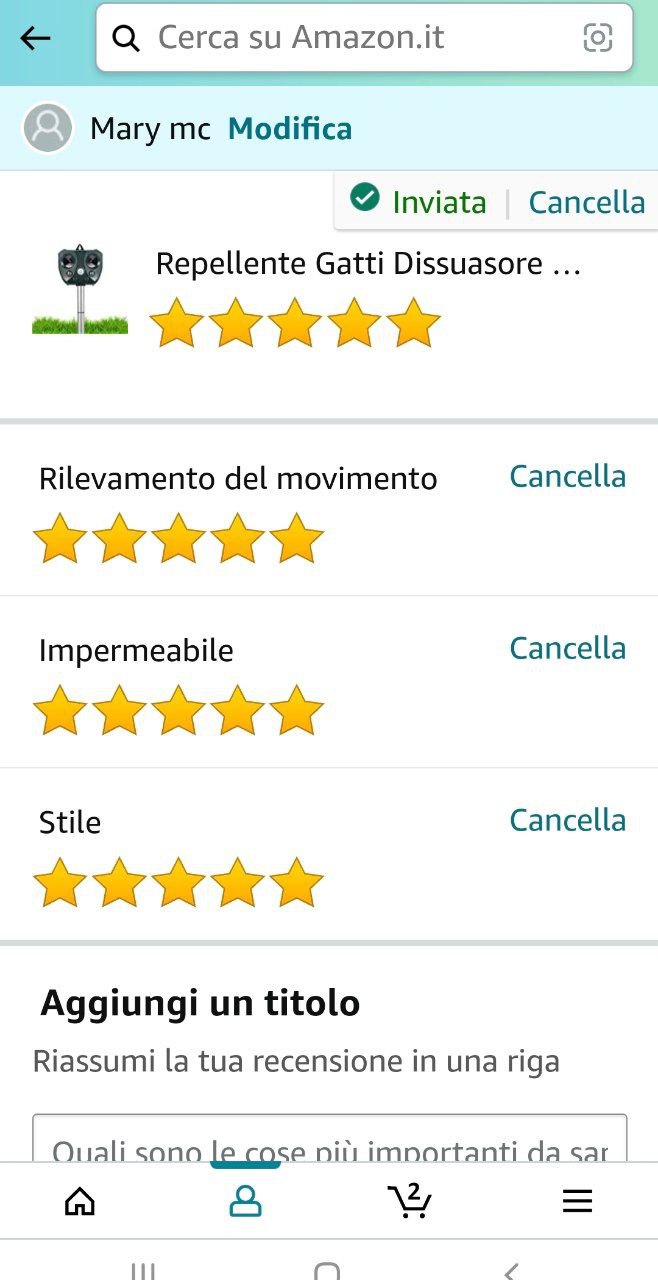The image size is (658, 1280).
Task: Open the hamburger menu tab
Action: click(x=577, y=1201)
